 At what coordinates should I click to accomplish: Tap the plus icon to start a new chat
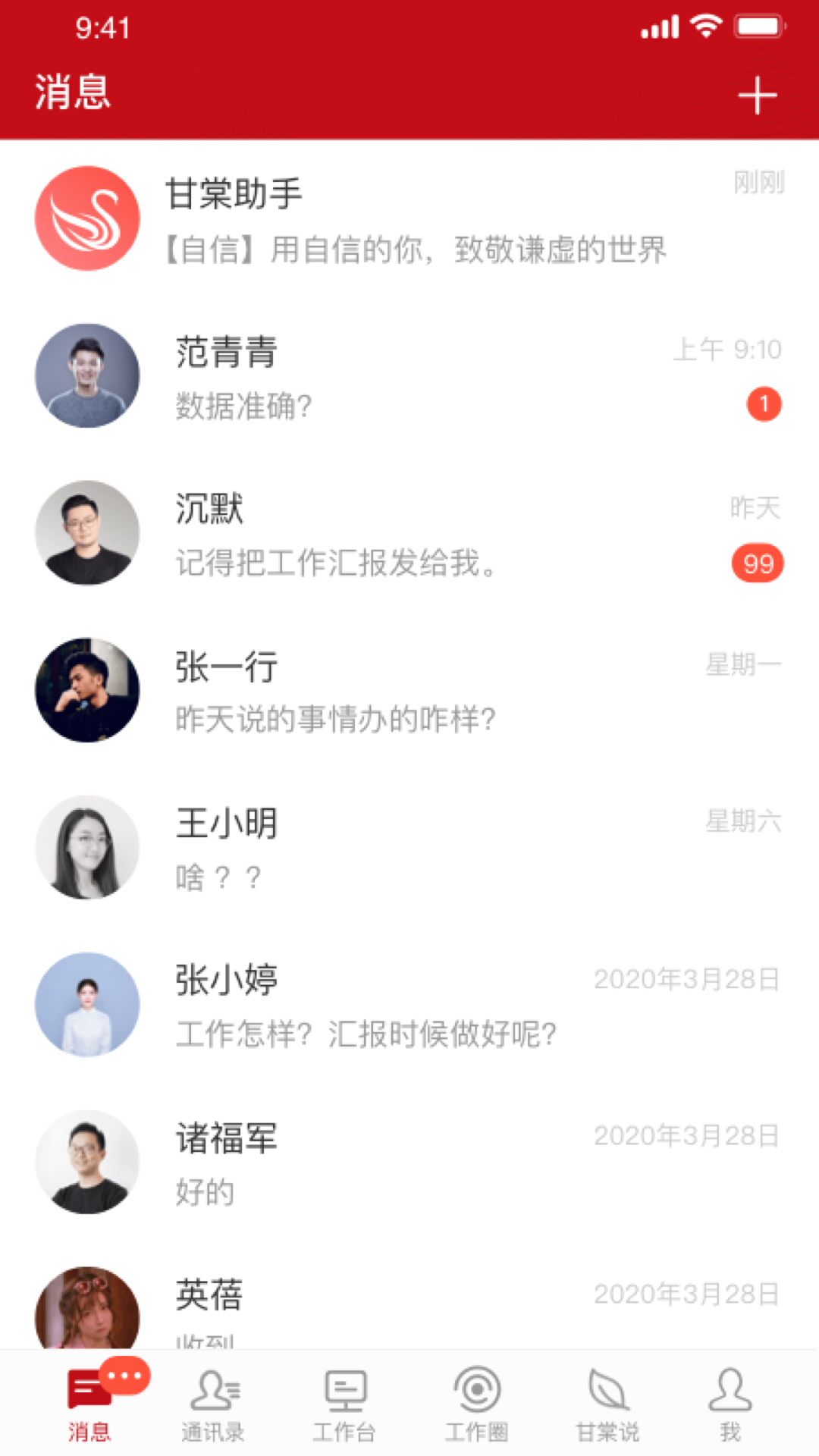(x=758, y=94)
